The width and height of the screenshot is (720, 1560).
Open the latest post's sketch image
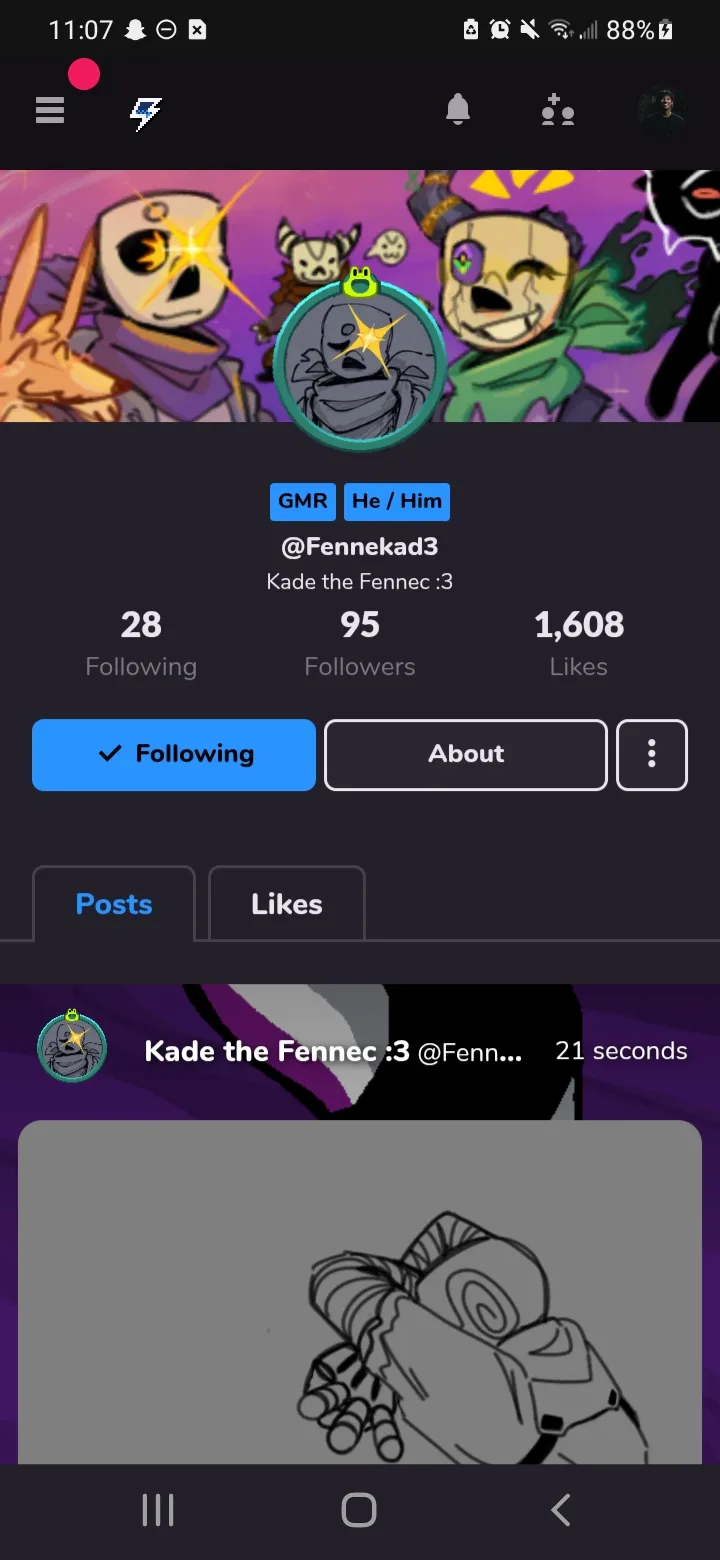(360, 1292)
